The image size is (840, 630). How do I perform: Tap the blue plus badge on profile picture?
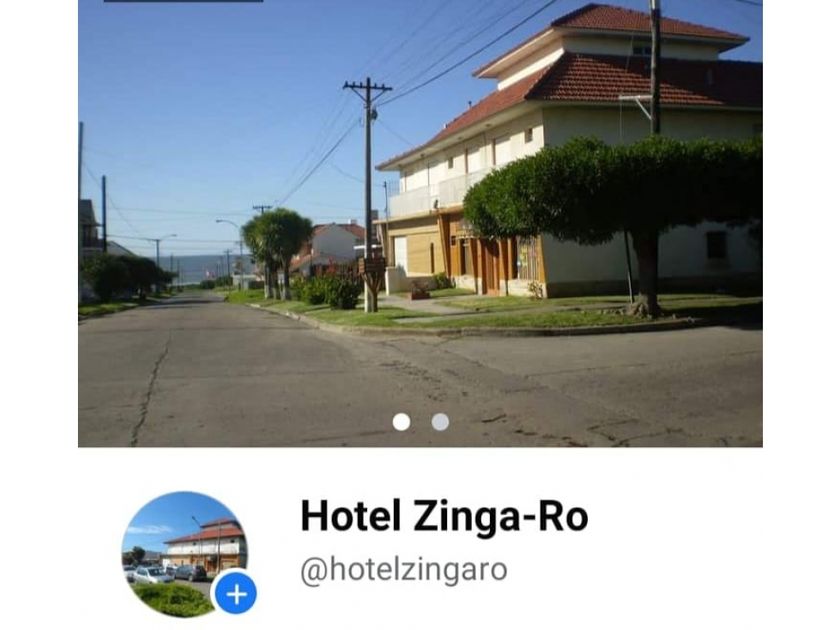coord(236,594)
